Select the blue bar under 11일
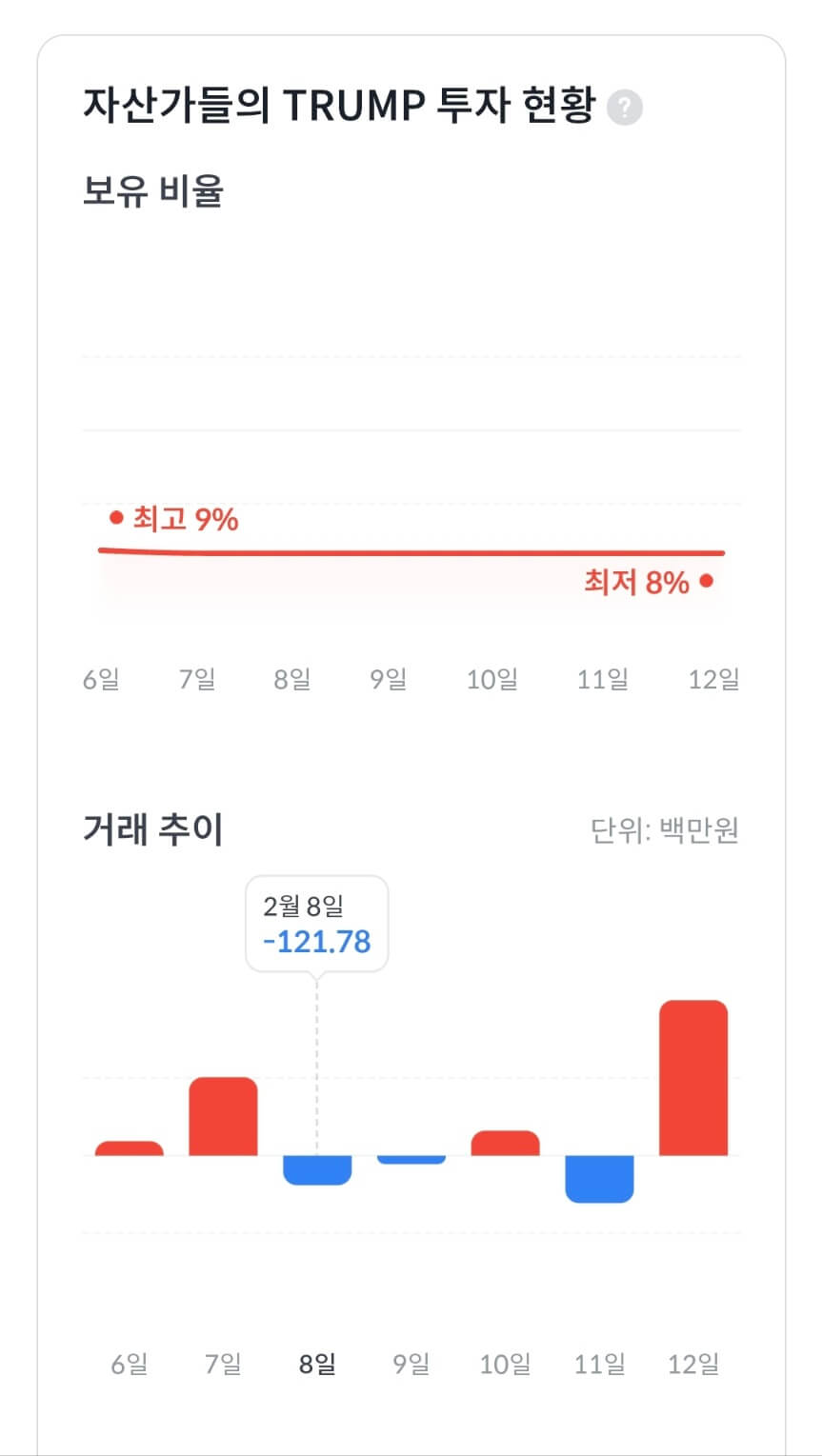 pyautogui.click(x=600, y=1179)
